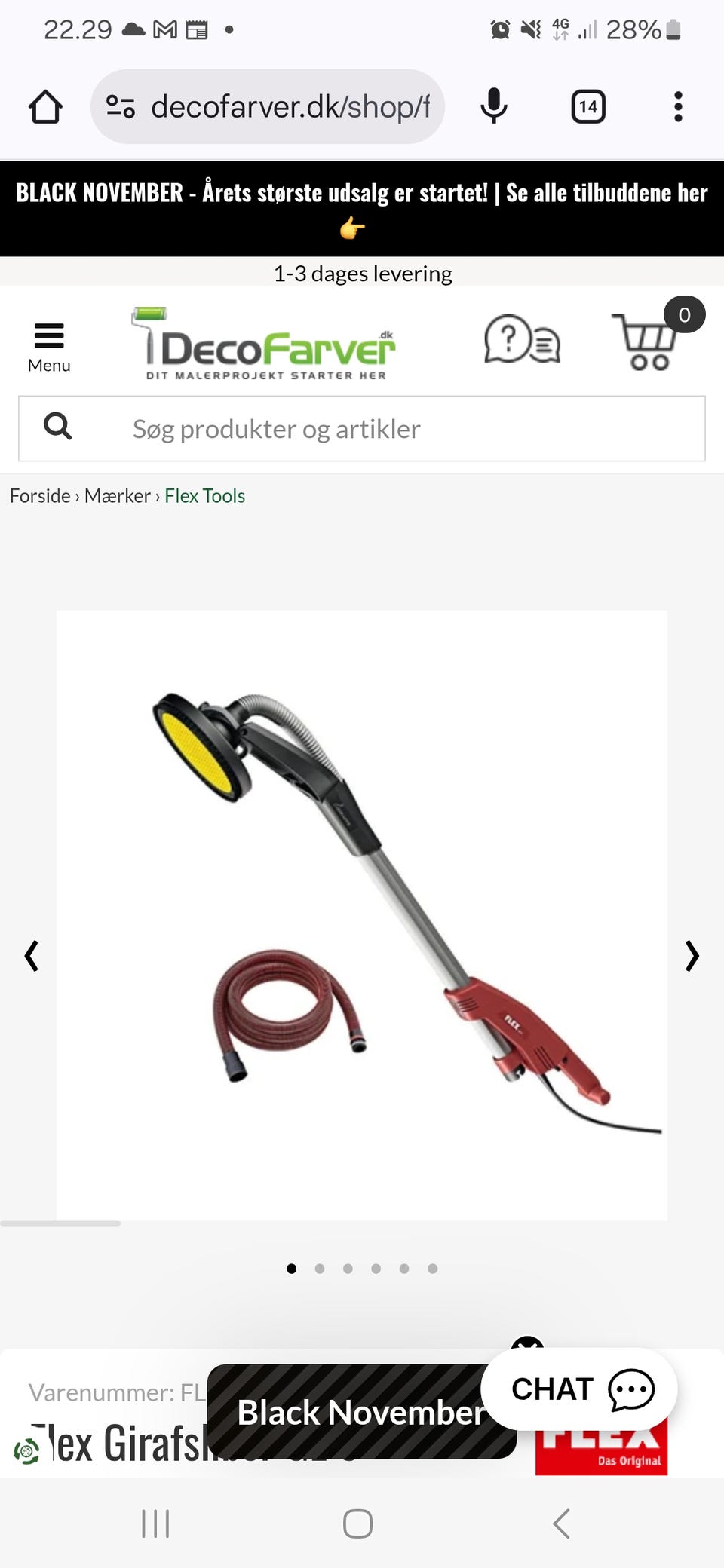Tap the search products and articles field
The height and width of the screenshot is (1568, 724).
[362, 428]
